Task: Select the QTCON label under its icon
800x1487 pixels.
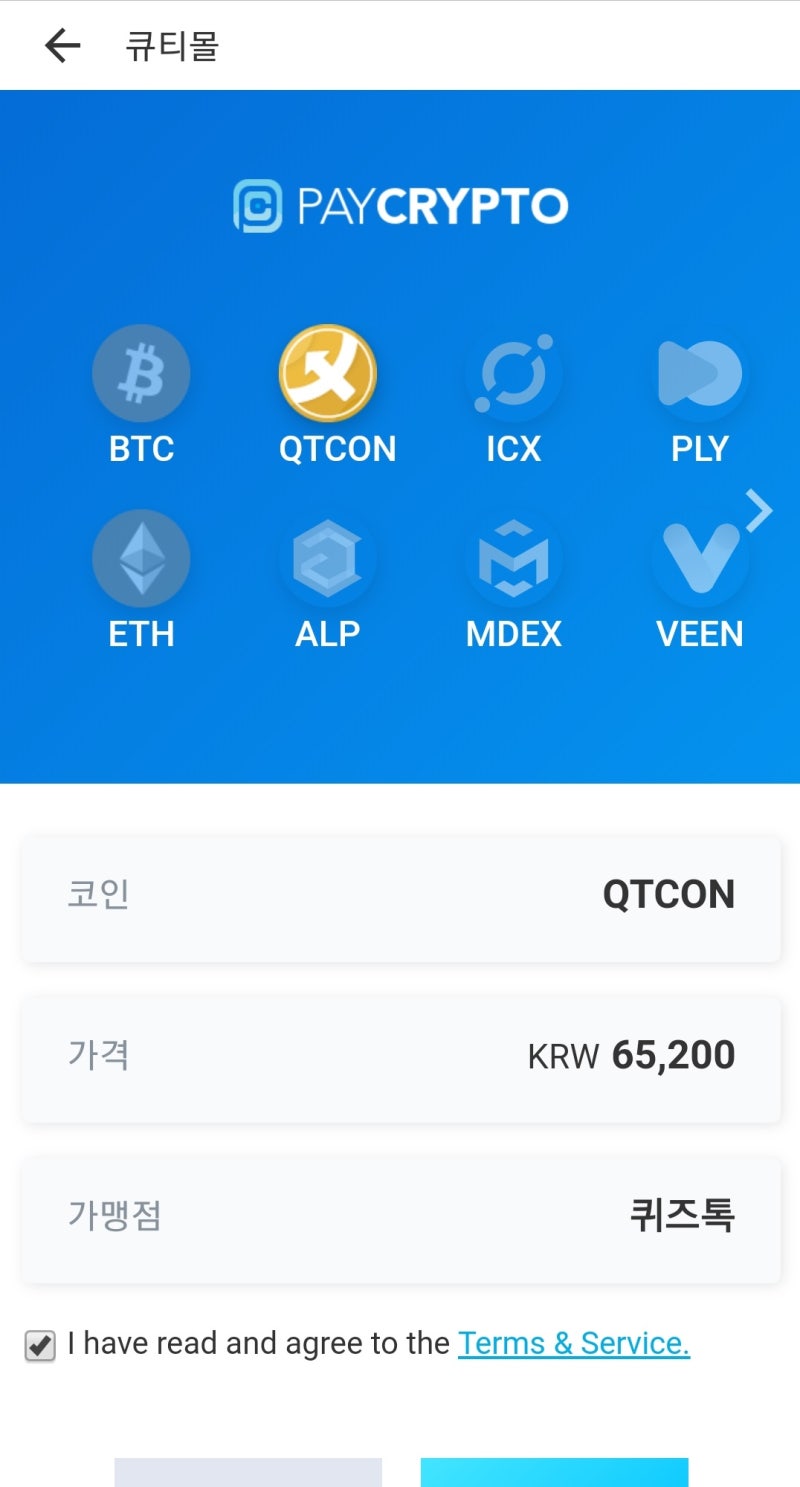Action: (x=336, y=448)
